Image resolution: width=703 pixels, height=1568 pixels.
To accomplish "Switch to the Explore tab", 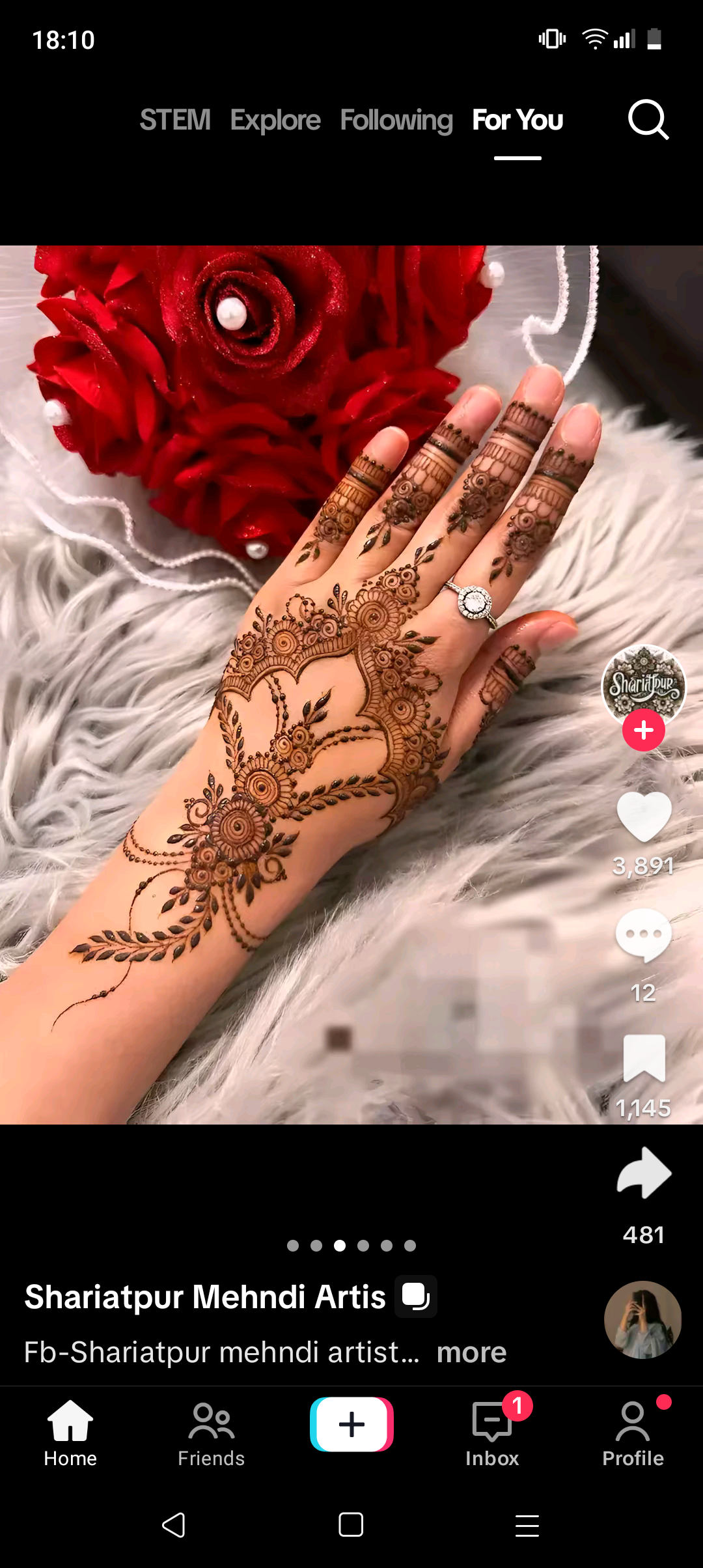I will [275, 120].
